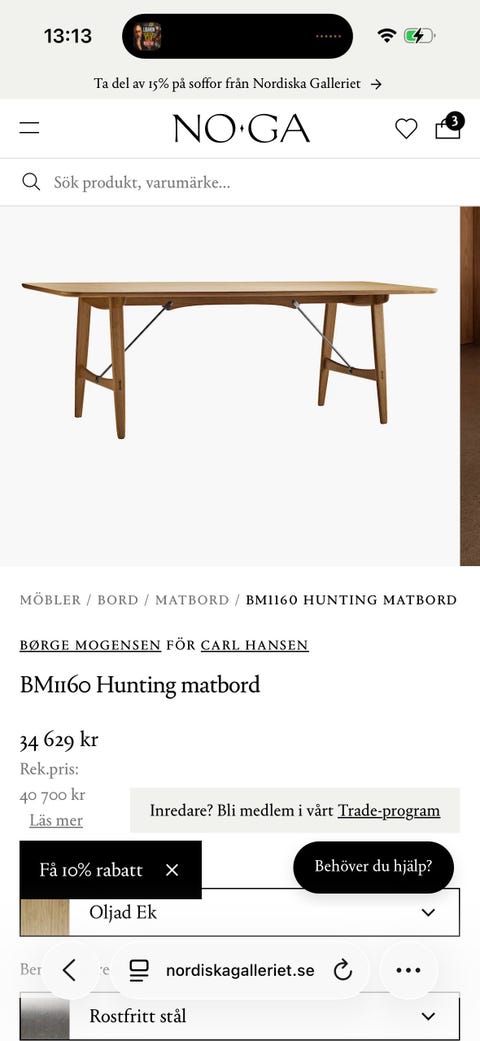
Task: Dismiss the Få 10% rabatt popup
Action: [x=172, y=870]
